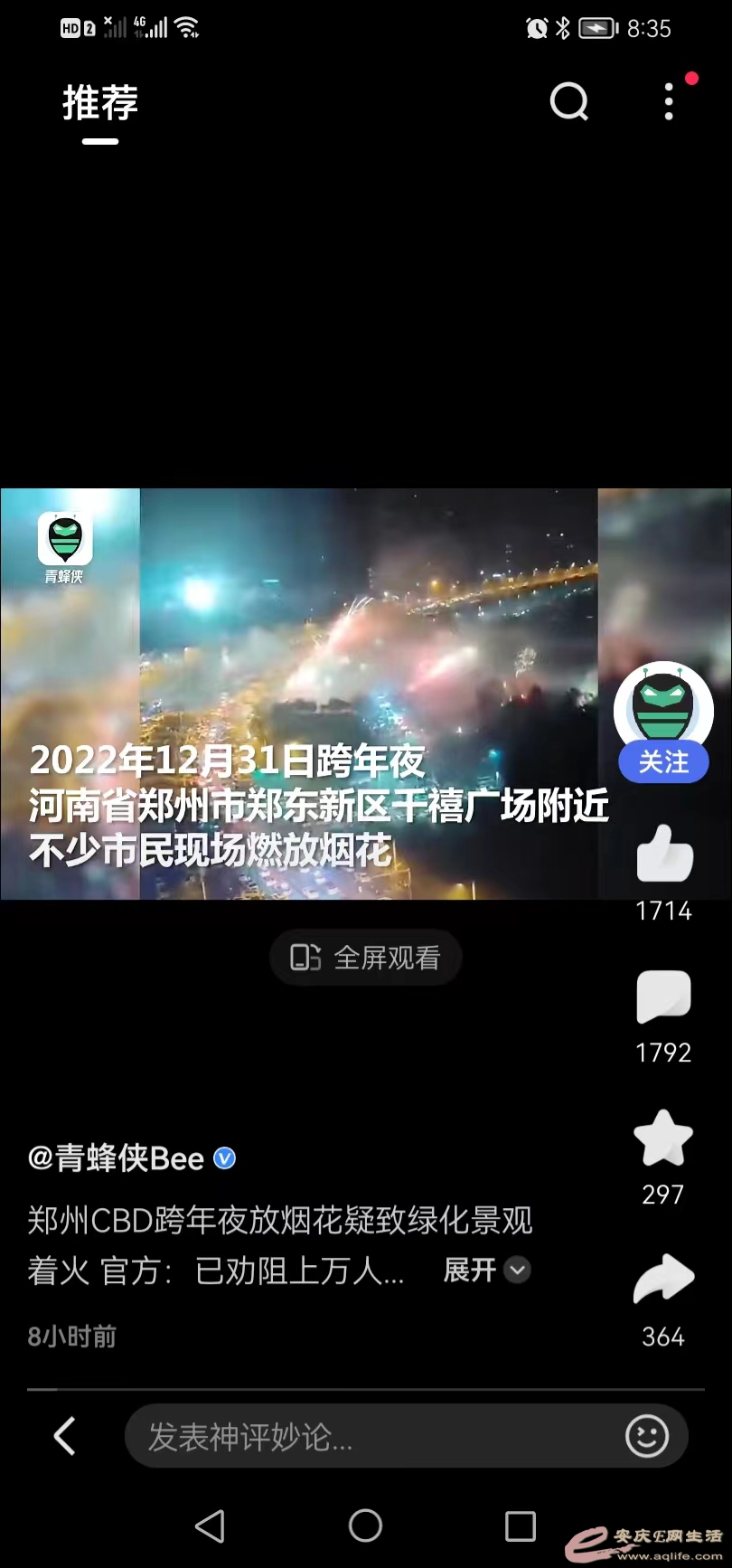Viewport: 732px width, 1568px height.
Task: Open the three-dot overflow menu
Action: click(x=669, y=101)
